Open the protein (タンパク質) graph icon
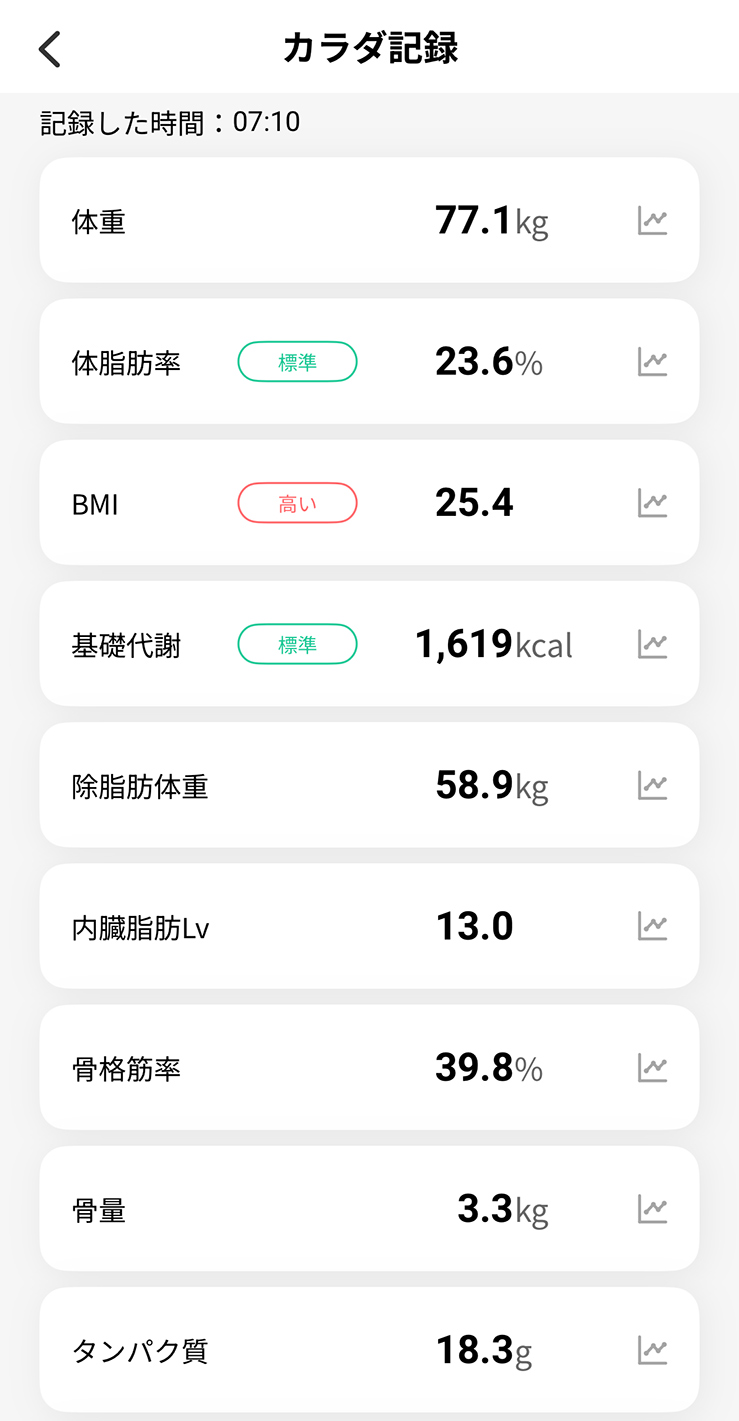Viewport: 739px width, 1421px height. pyautogui.click(x=652, y=1349)
